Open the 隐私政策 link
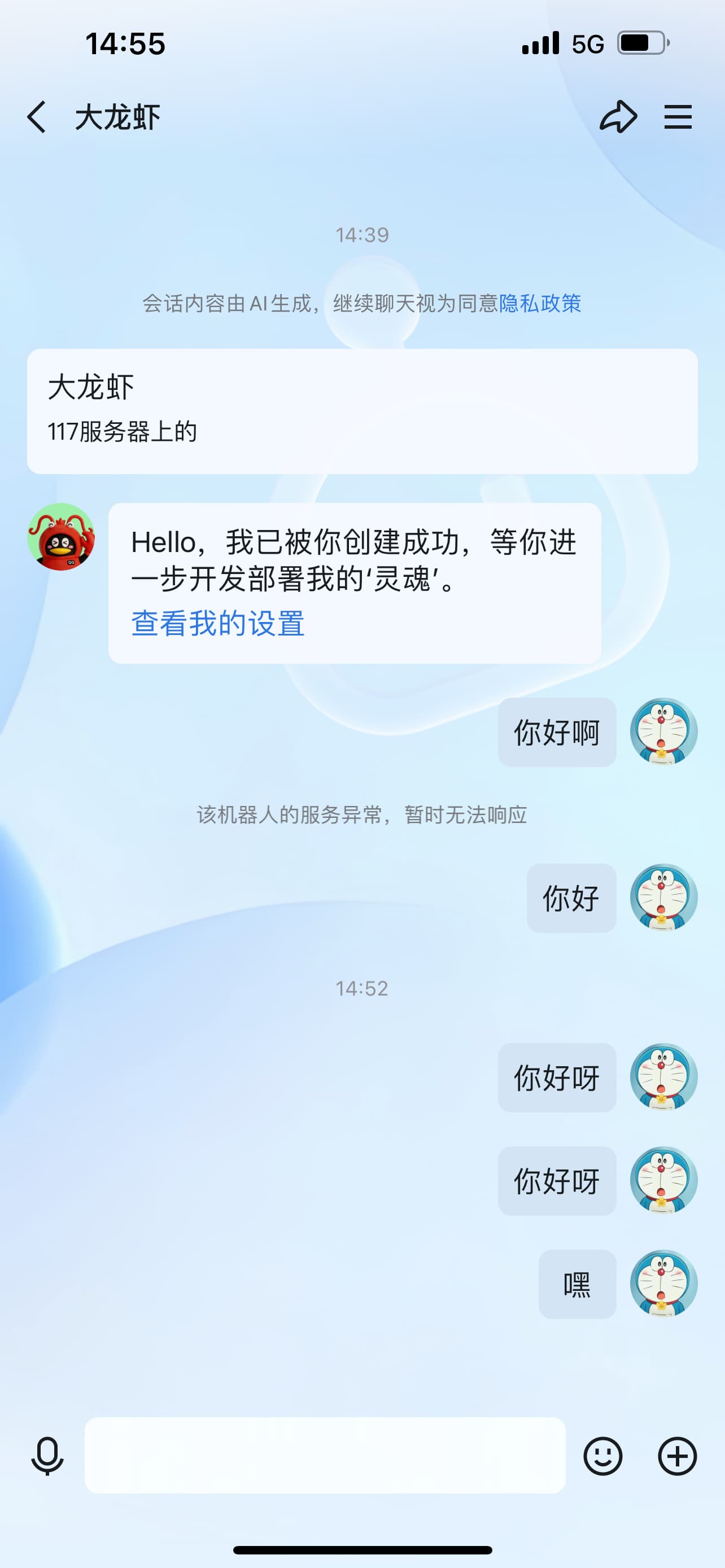This screenshot has width=725, height=1568. pos(540,303)
